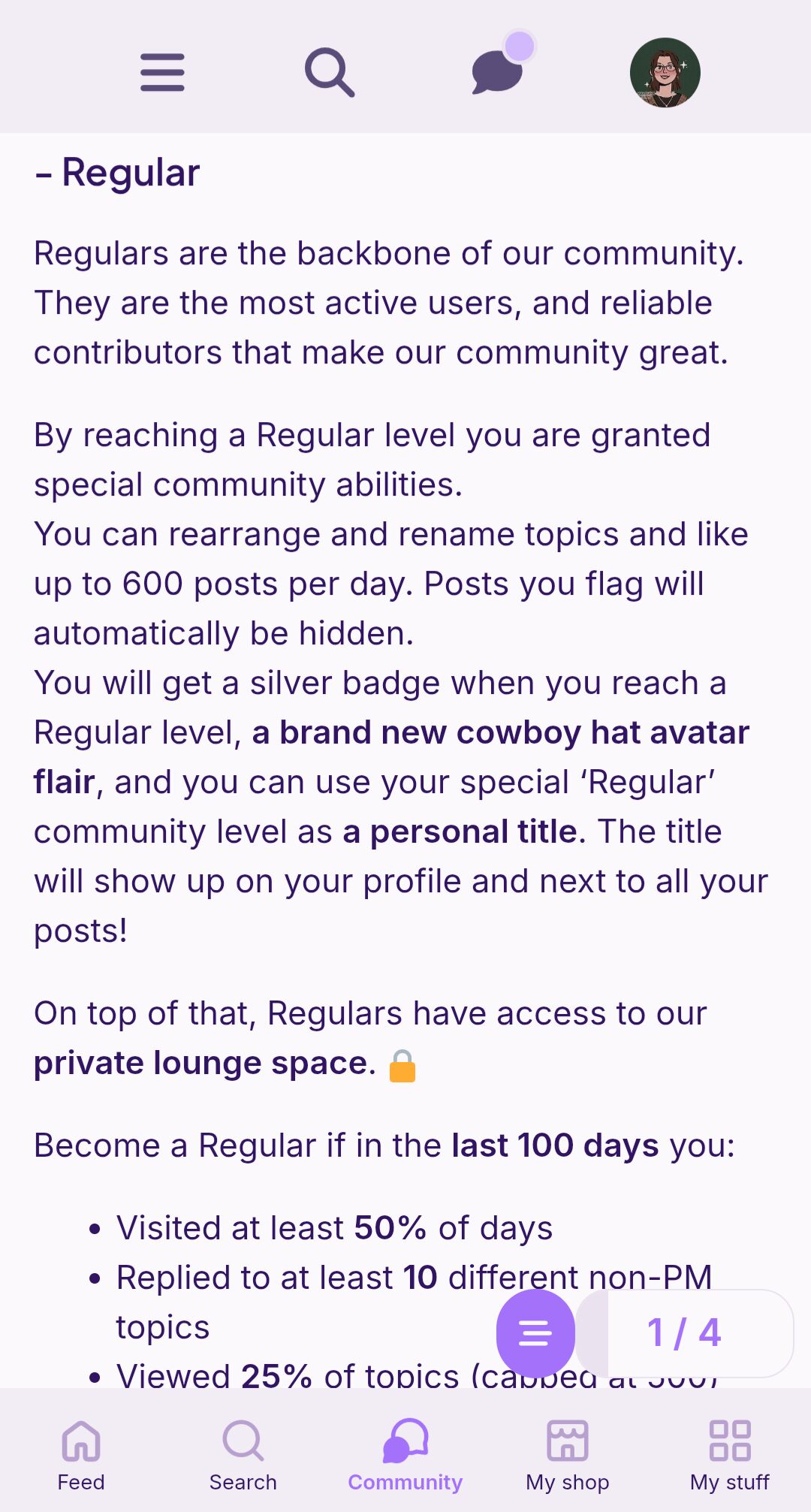Select the Community tab
Screen dimensions: 811x1512
click(405, 1455)
